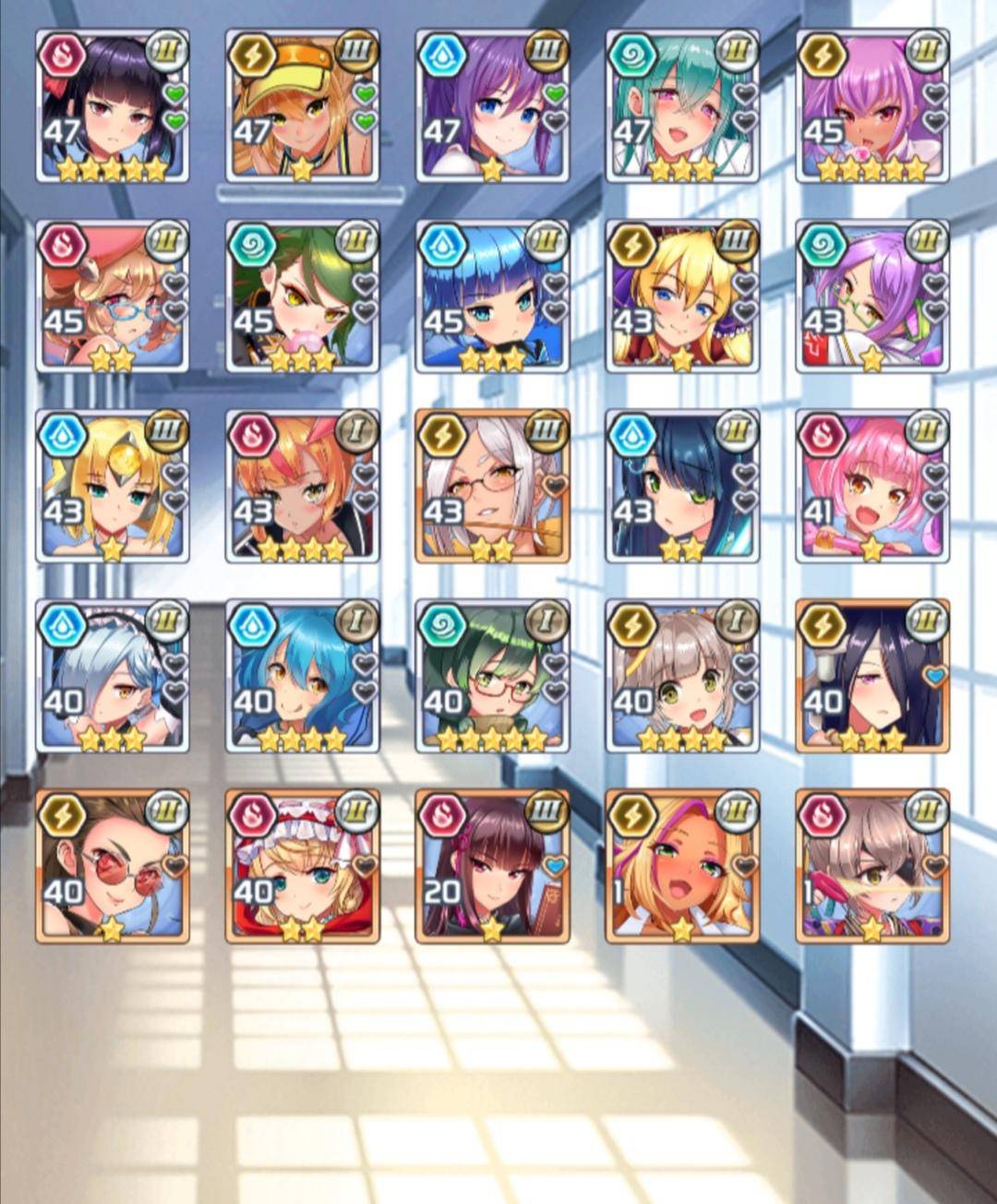Choose the level 43 dark-blue-haired water character

(x=683, y=487)
